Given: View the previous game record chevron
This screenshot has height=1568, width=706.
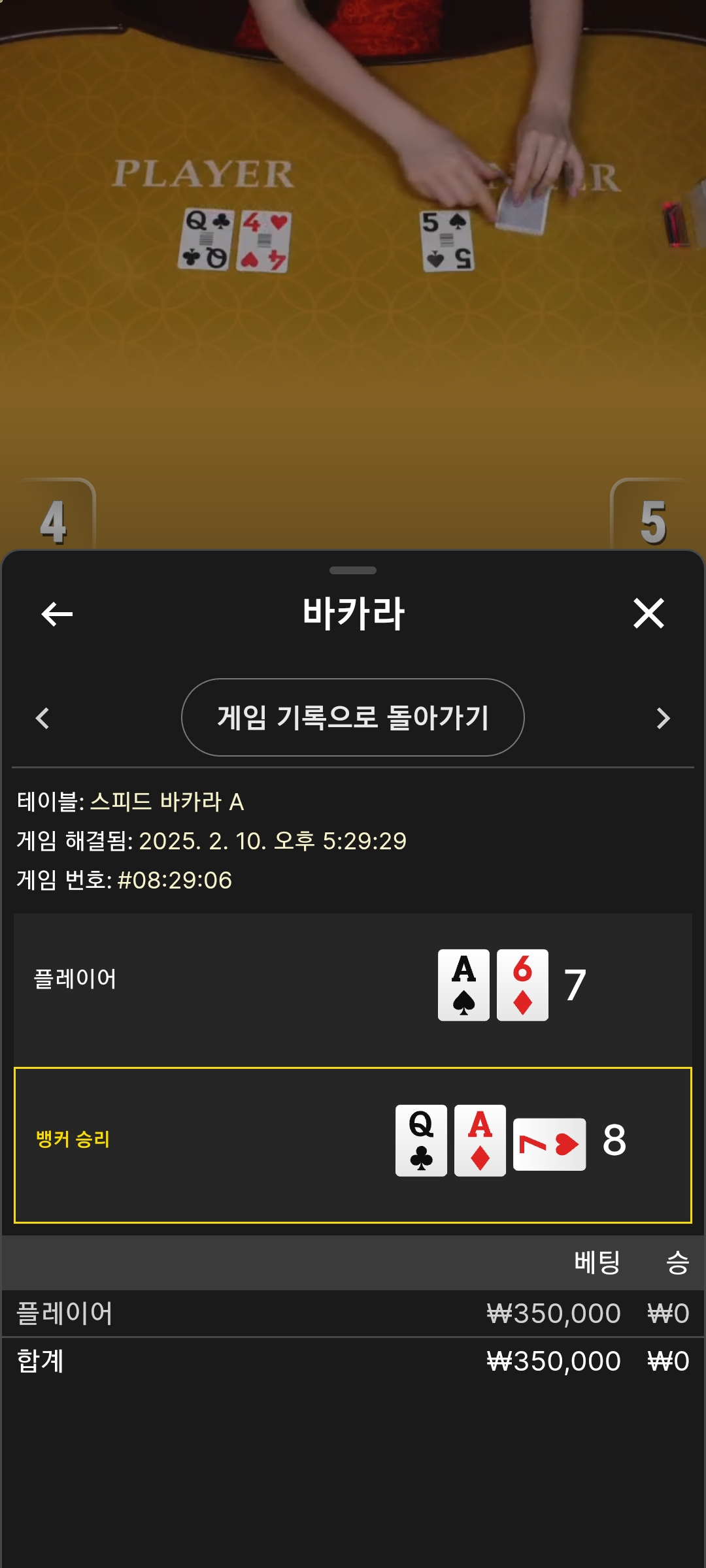Looking at the screenshot, I should pos(42,718).
